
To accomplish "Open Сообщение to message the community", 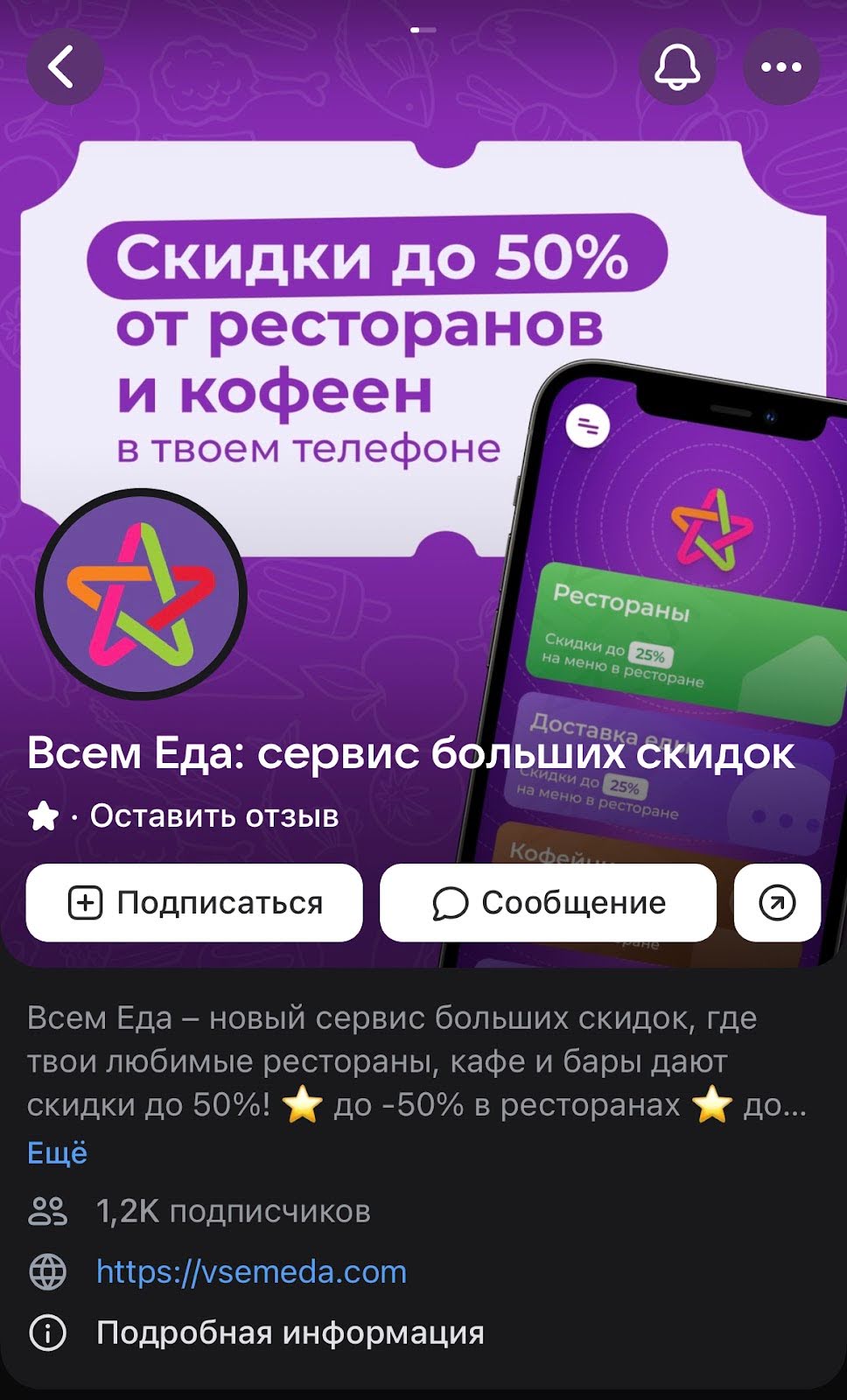I will point(549,903).
